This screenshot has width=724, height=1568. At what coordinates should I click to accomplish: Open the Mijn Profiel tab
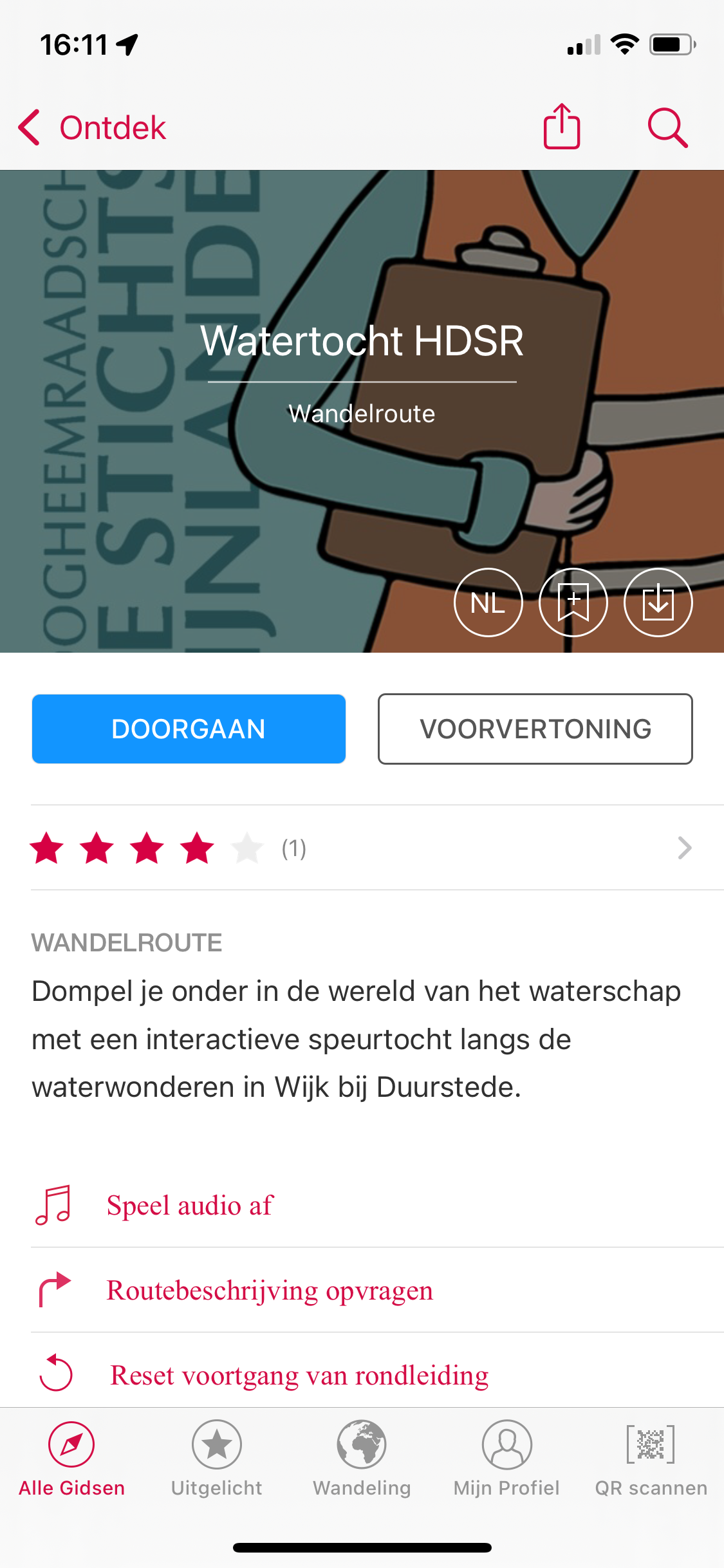(x=506, y=1459)
